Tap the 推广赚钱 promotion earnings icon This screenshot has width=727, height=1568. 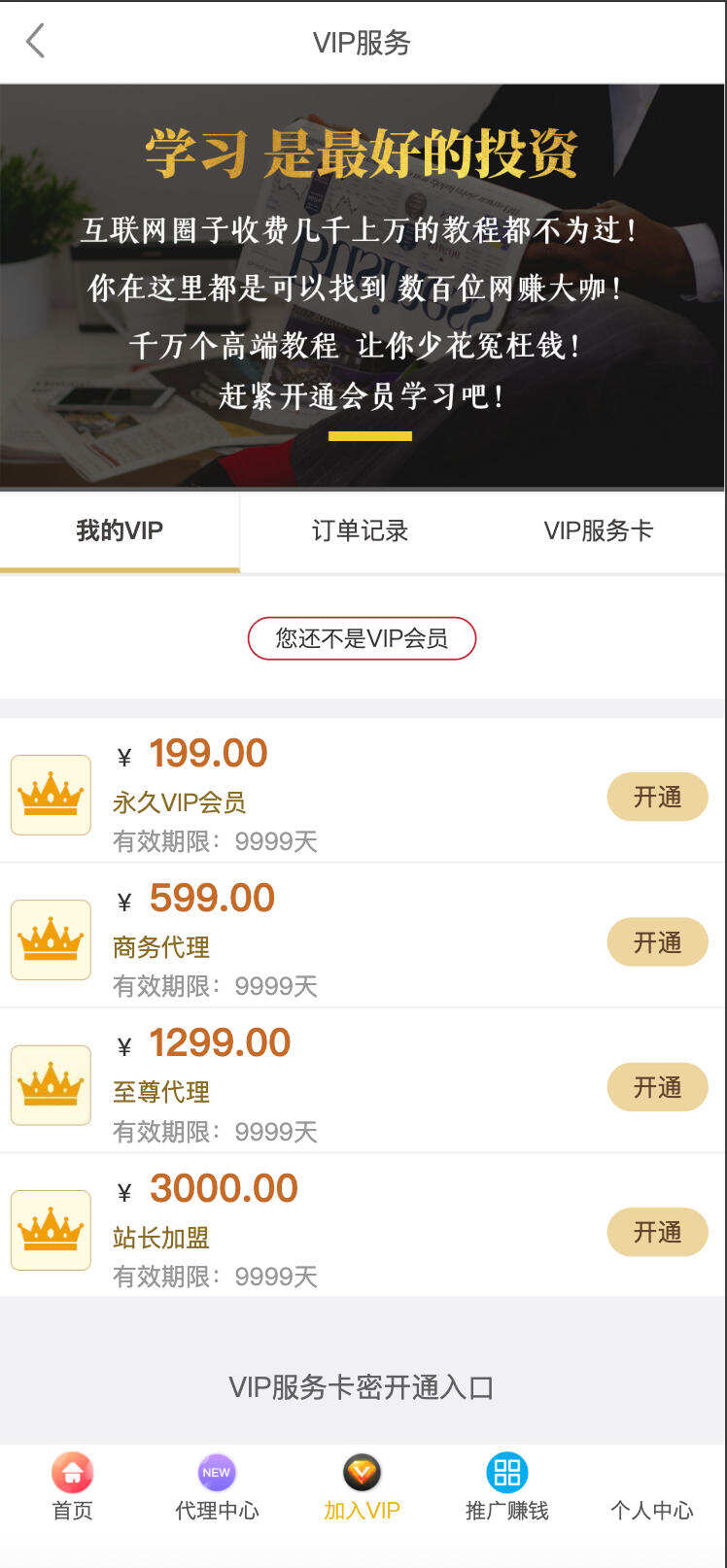(x=505, y=1474)
